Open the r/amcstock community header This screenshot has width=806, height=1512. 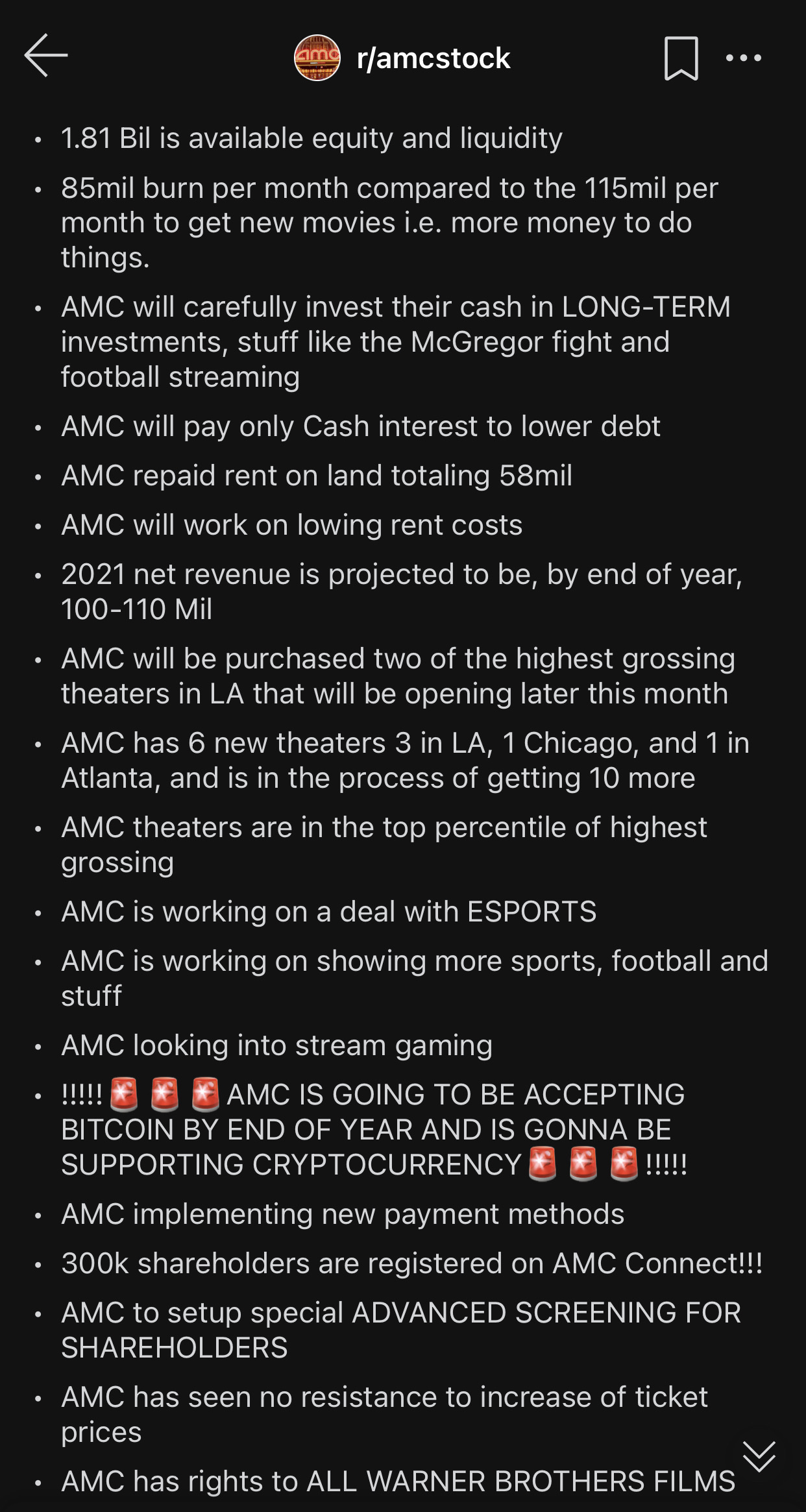point(402,58)
